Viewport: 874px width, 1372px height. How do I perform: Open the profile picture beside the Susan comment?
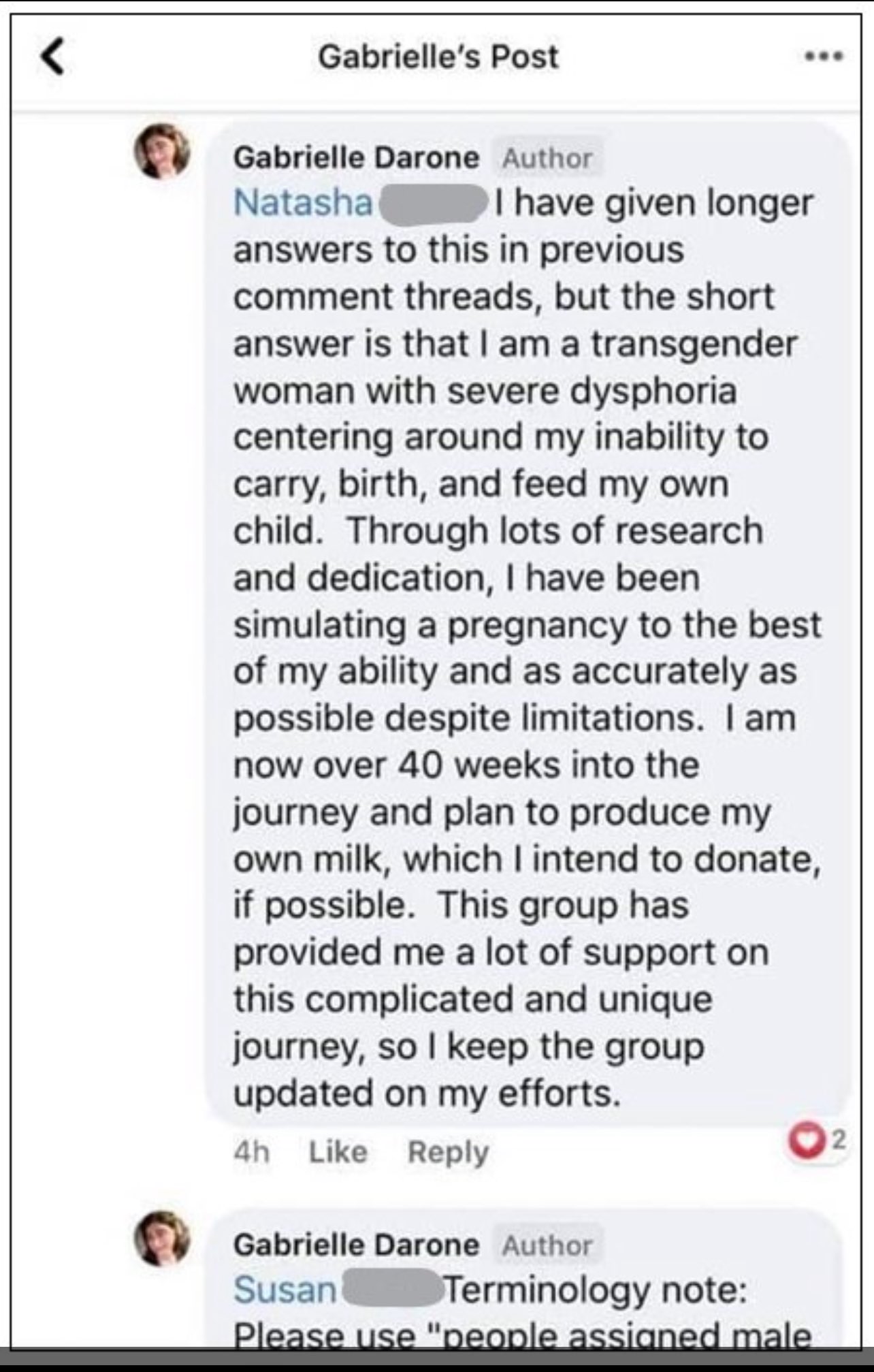coord(162,1238)
